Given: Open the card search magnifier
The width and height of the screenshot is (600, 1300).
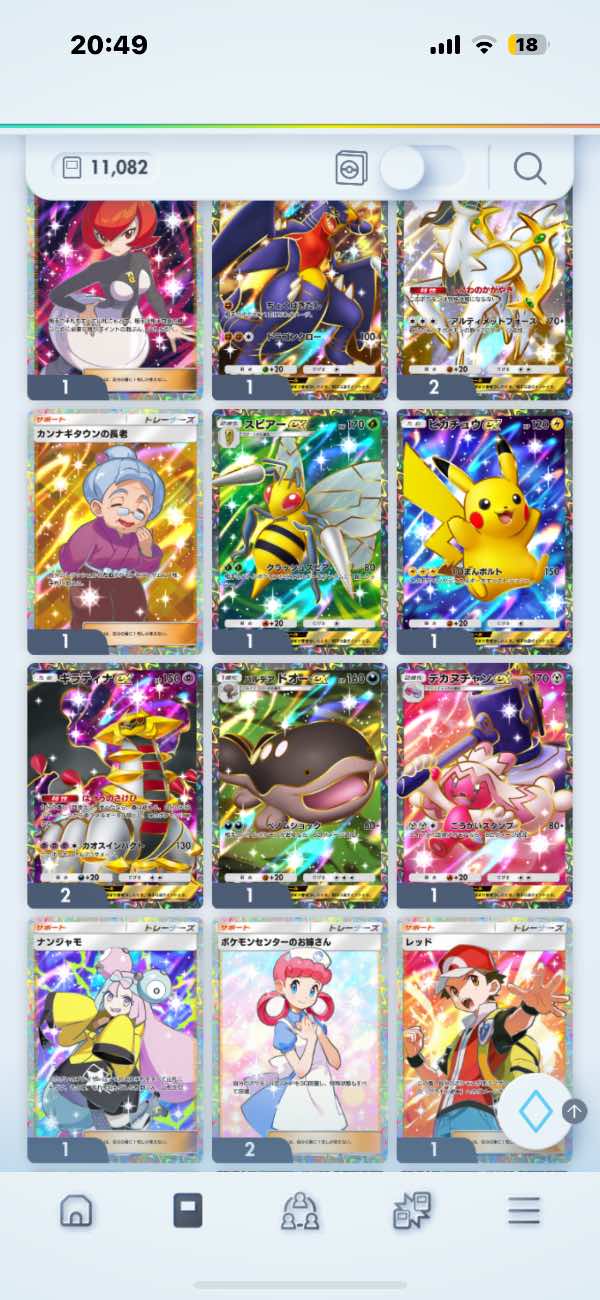Looking at the screenshot, I should point(530,168).
